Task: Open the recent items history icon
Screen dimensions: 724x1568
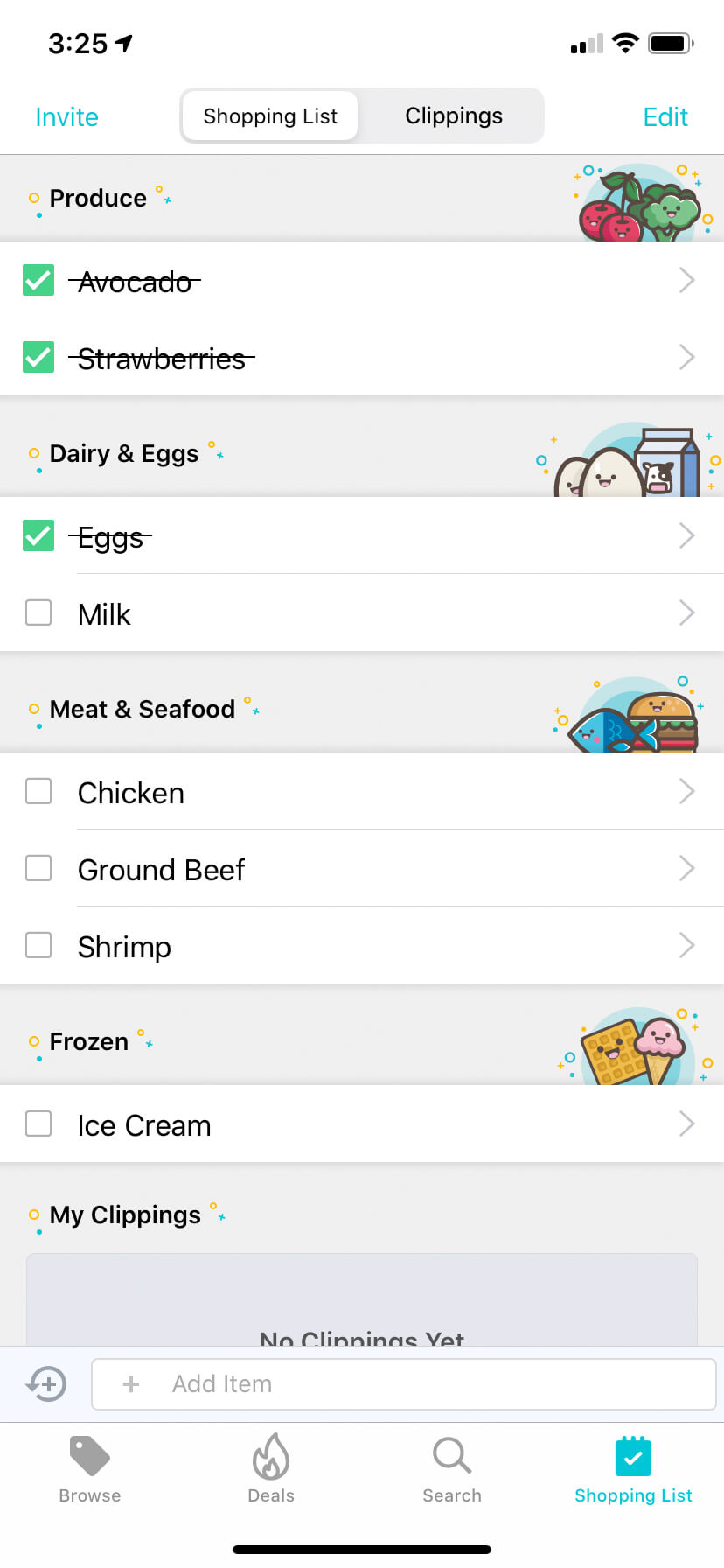Action: [46, 1383]
